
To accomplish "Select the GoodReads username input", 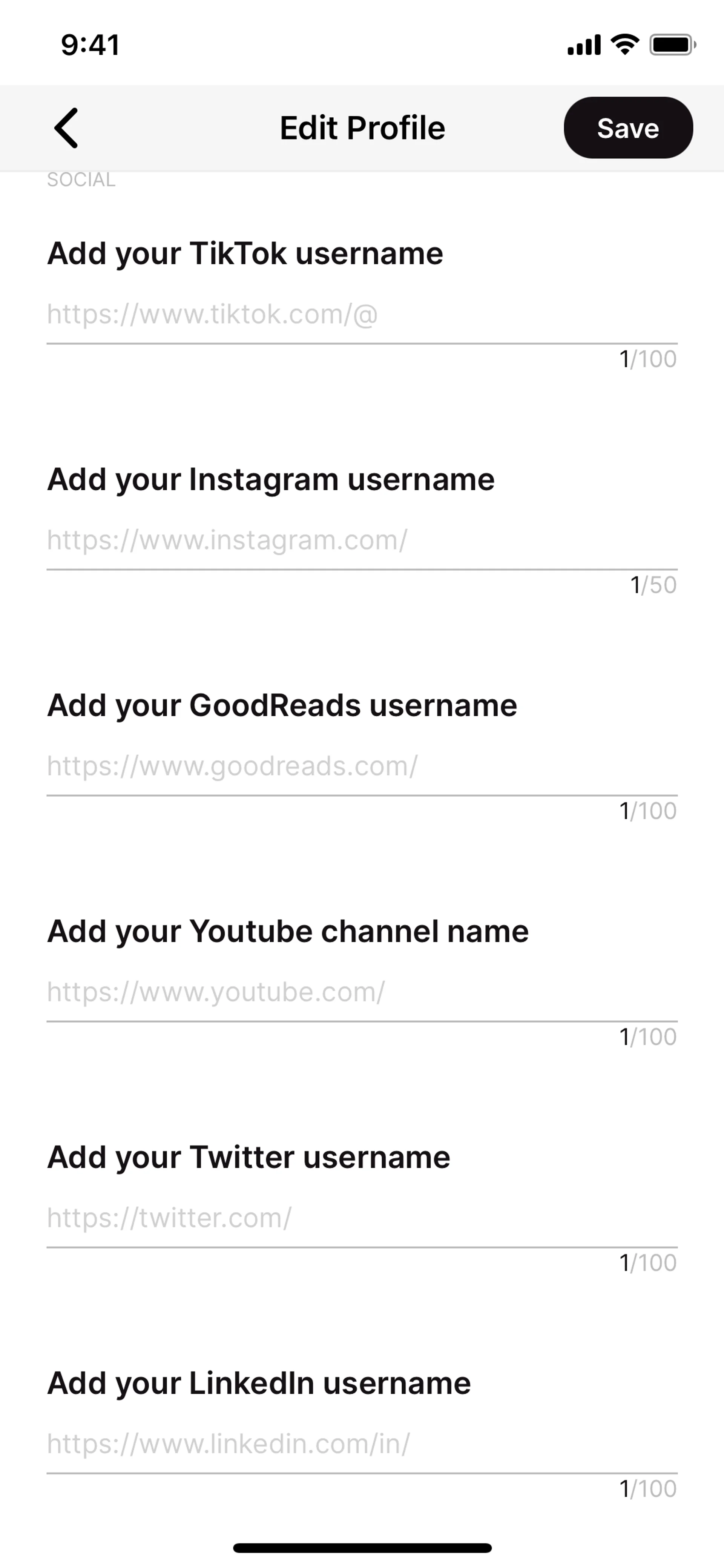I will pos(361,766).
